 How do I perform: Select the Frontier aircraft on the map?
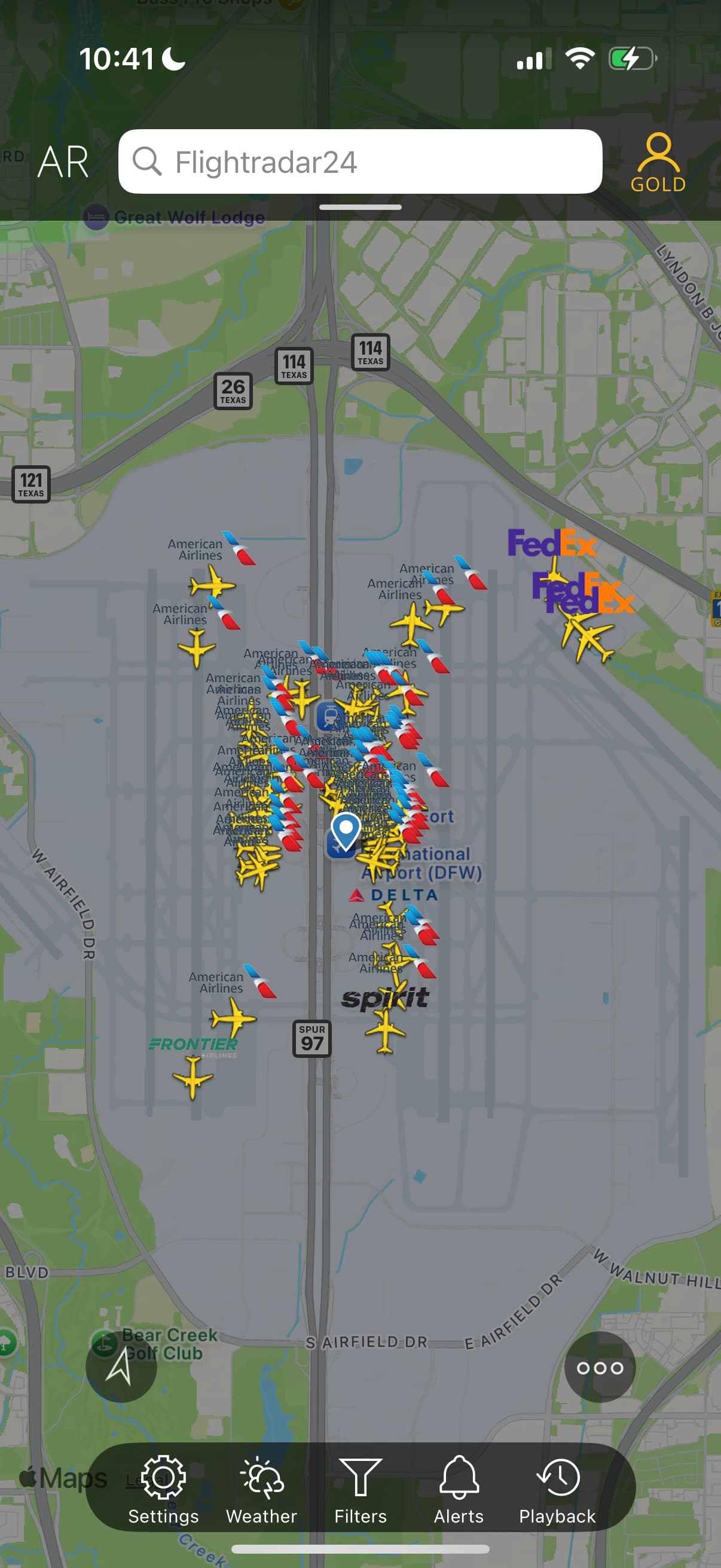(193, 1078)
